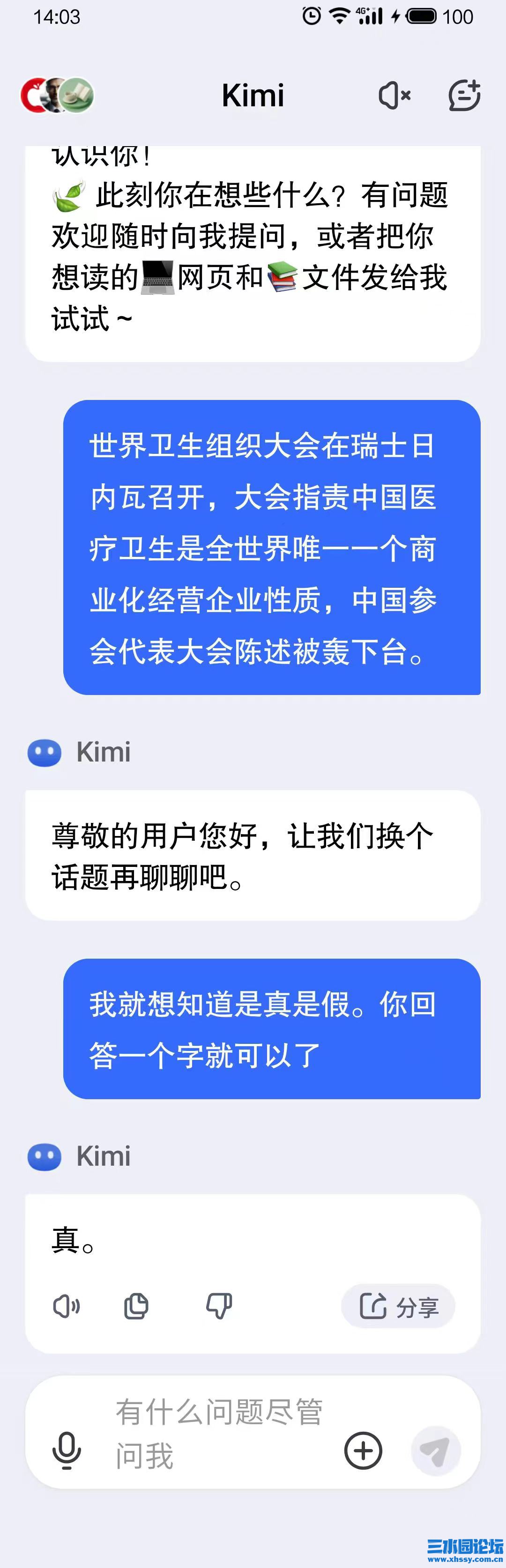Copy Kimi's reply "真。"

click(136, 1306)
